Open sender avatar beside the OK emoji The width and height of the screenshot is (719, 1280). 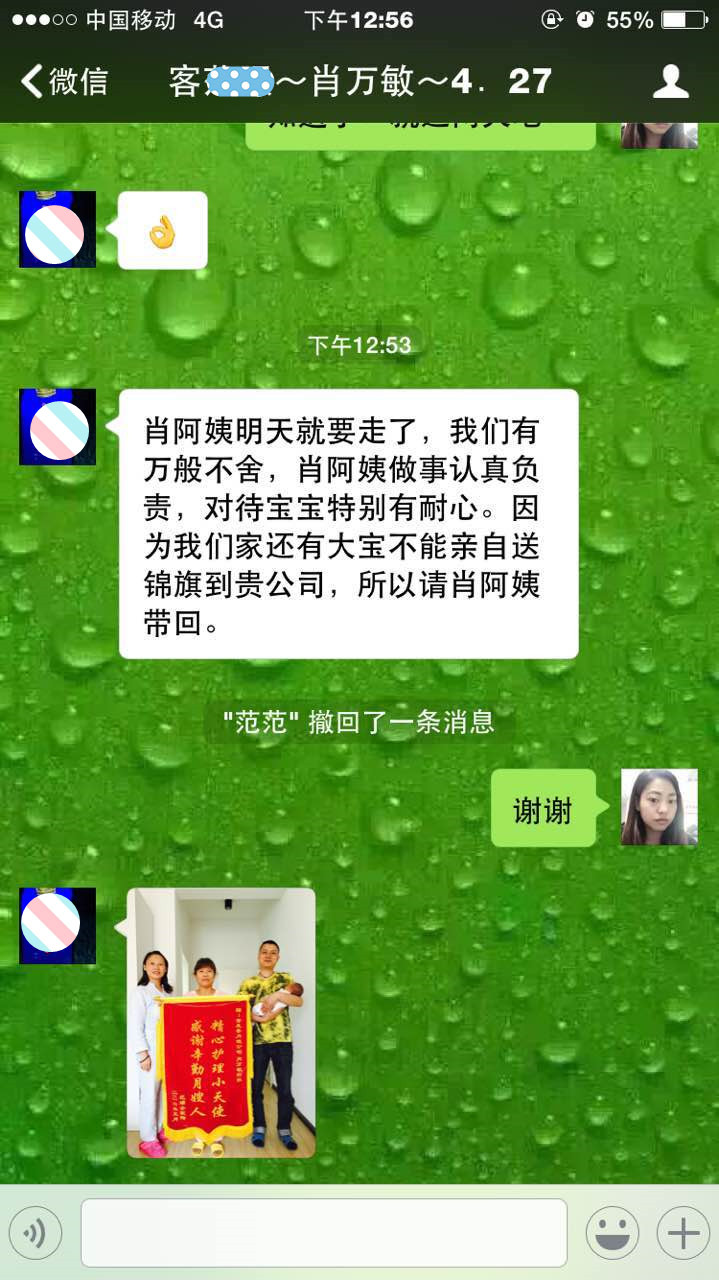click(58, 229)
